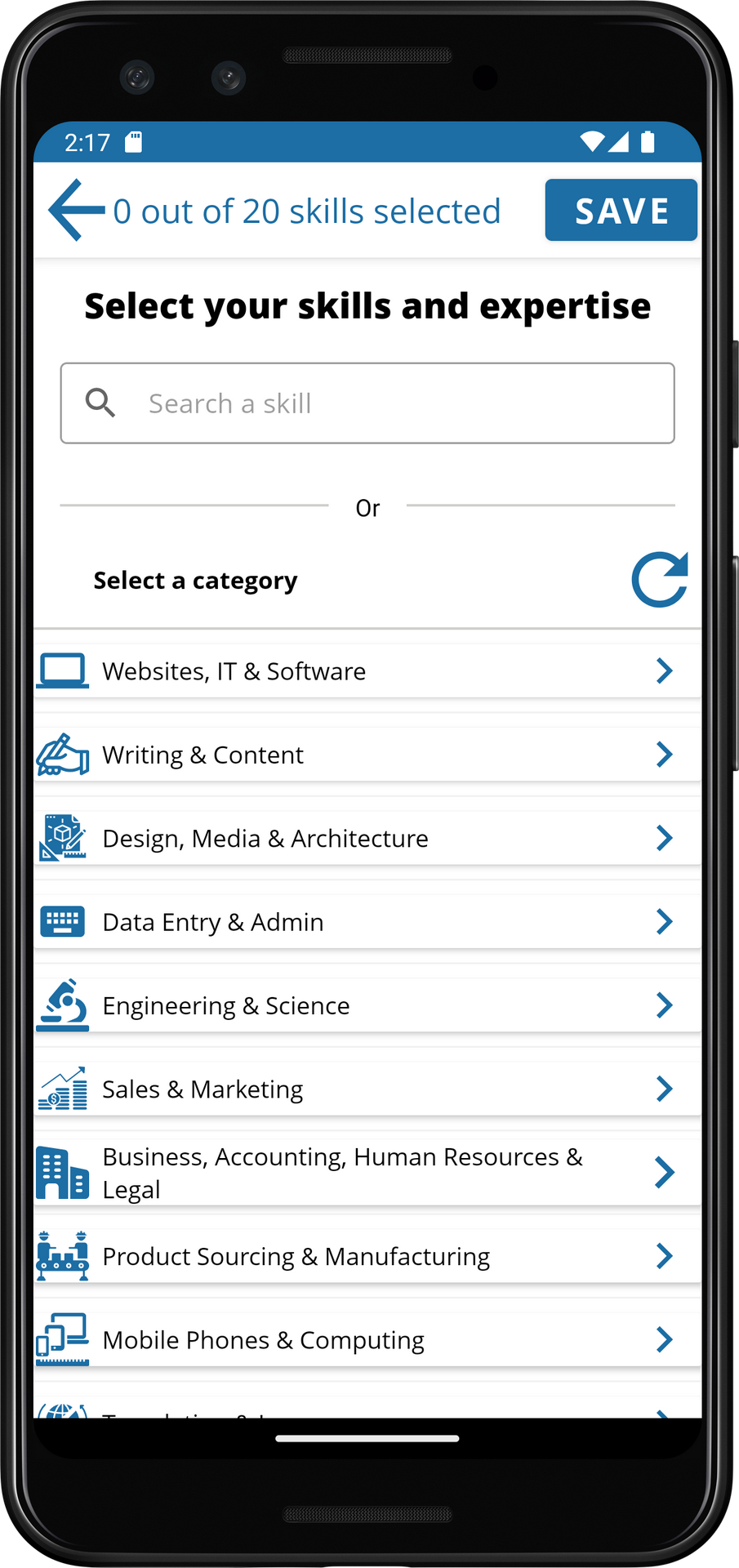Open Business, Accounting, Human Resources & Legal
Screen dimensions: 739x1568
[367, 1173]
